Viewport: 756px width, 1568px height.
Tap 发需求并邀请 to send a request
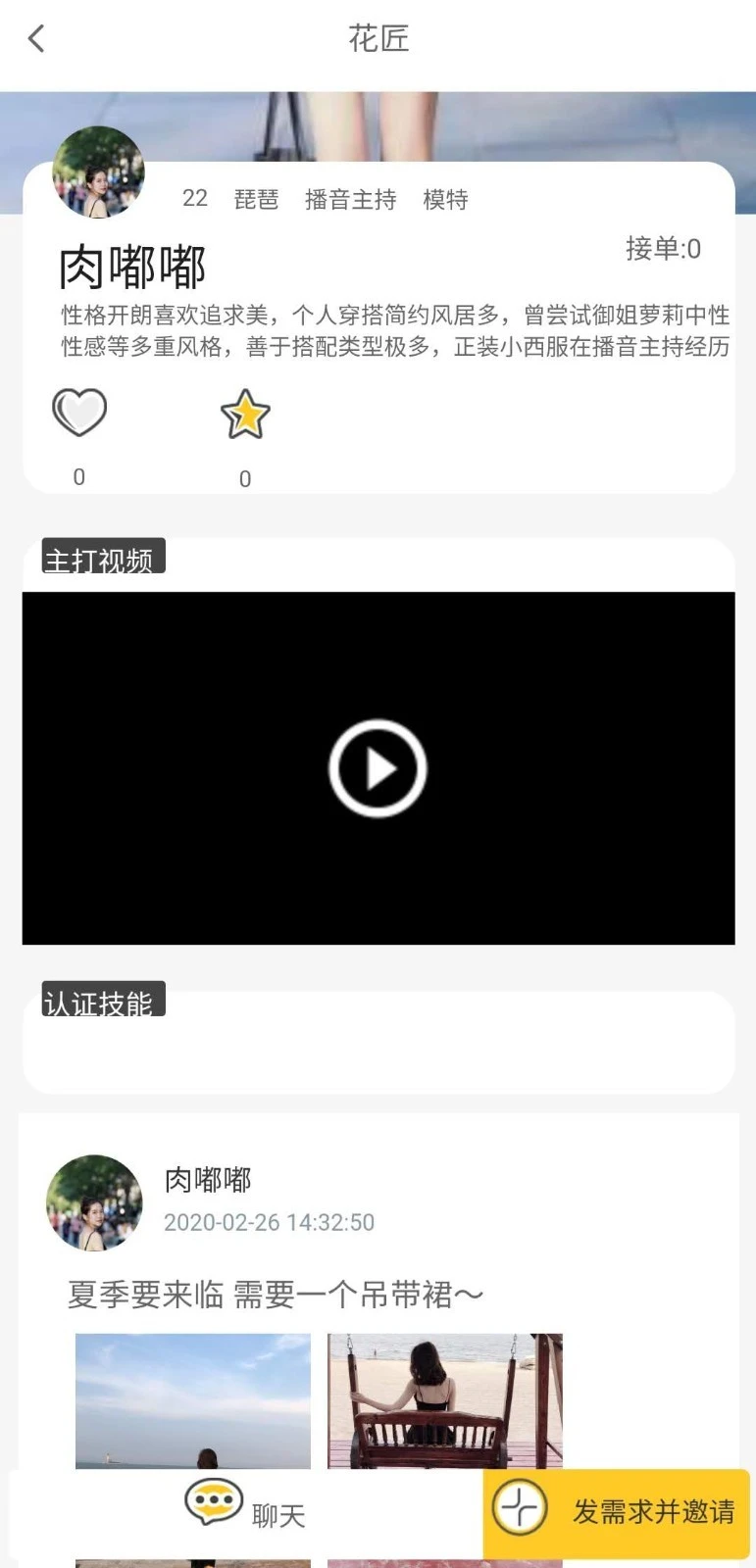pyautogui.click(x=650, y=1512)
